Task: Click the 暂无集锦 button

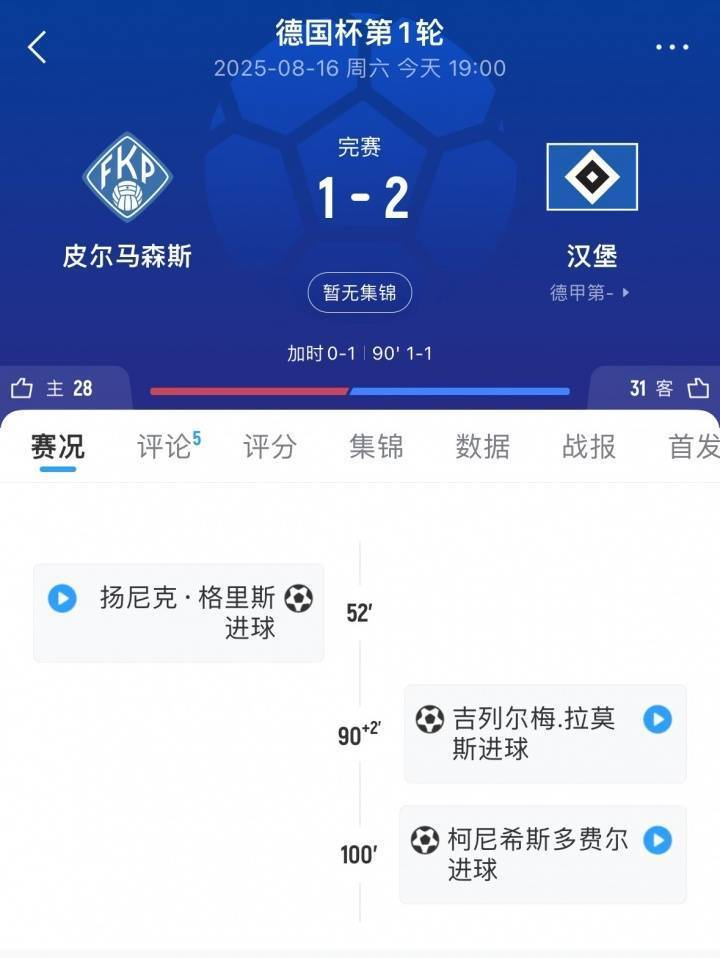Action: [360, 293]
